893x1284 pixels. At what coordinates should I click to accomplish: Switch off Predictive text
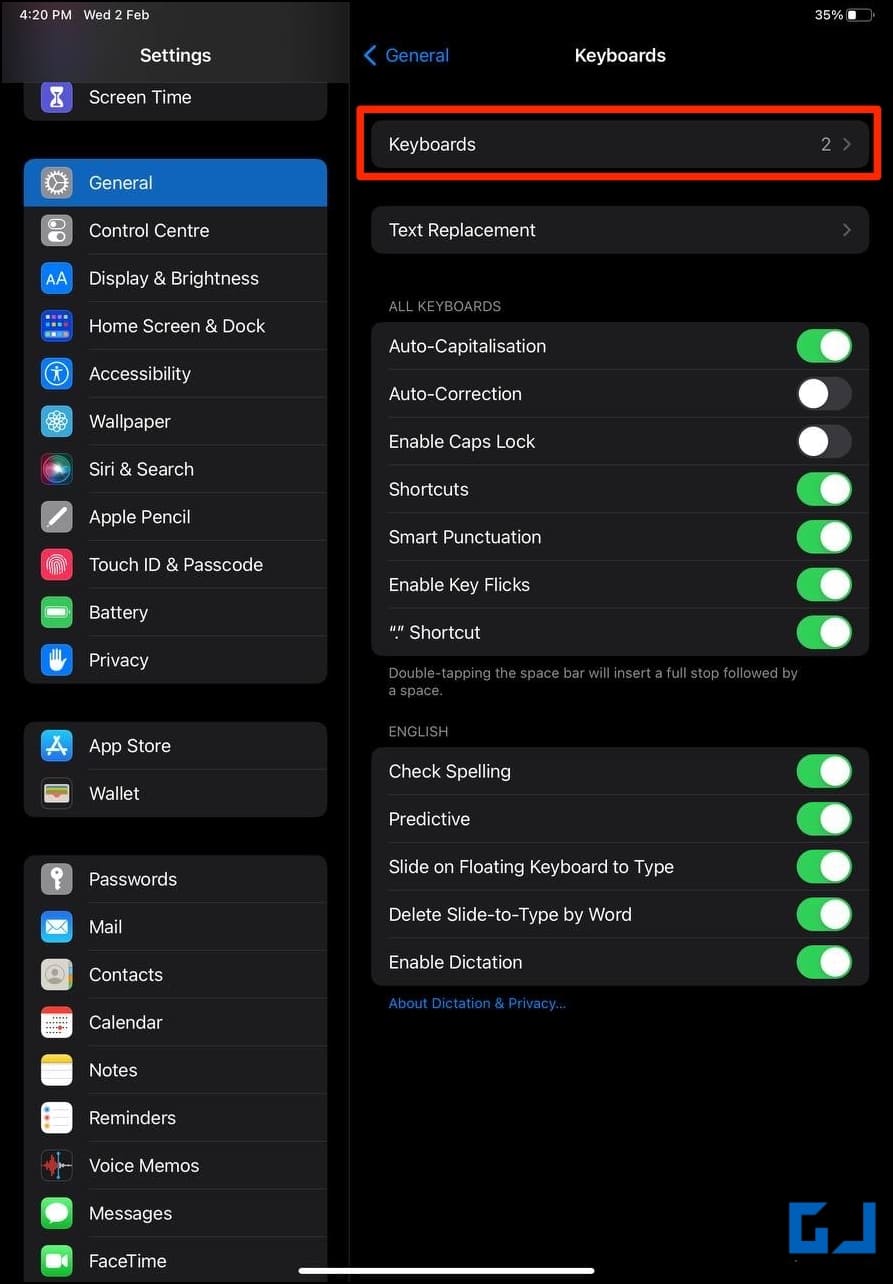point(823,819)
